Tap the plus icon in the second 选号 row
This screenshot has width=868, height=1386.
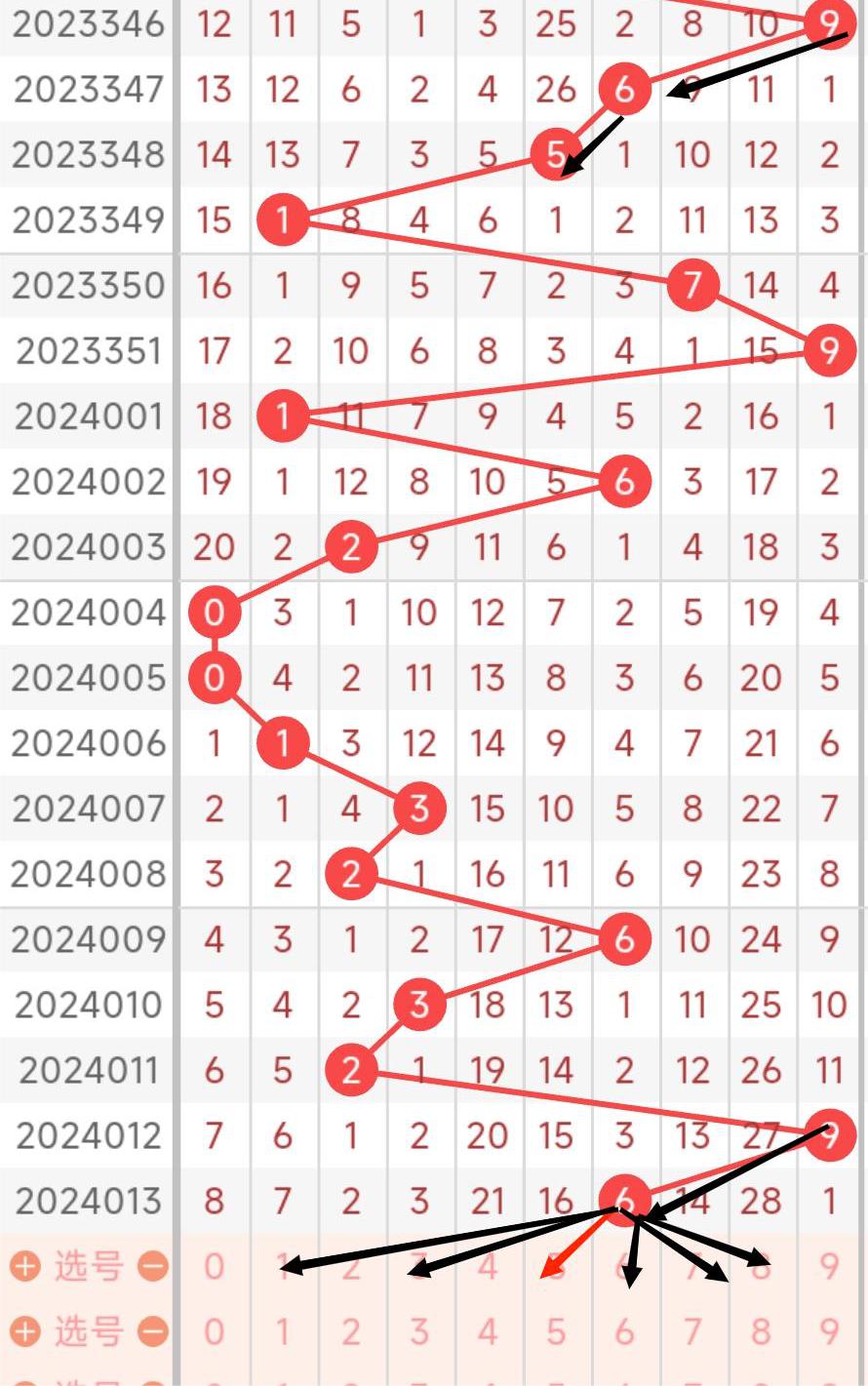[x=25, y=1331]
